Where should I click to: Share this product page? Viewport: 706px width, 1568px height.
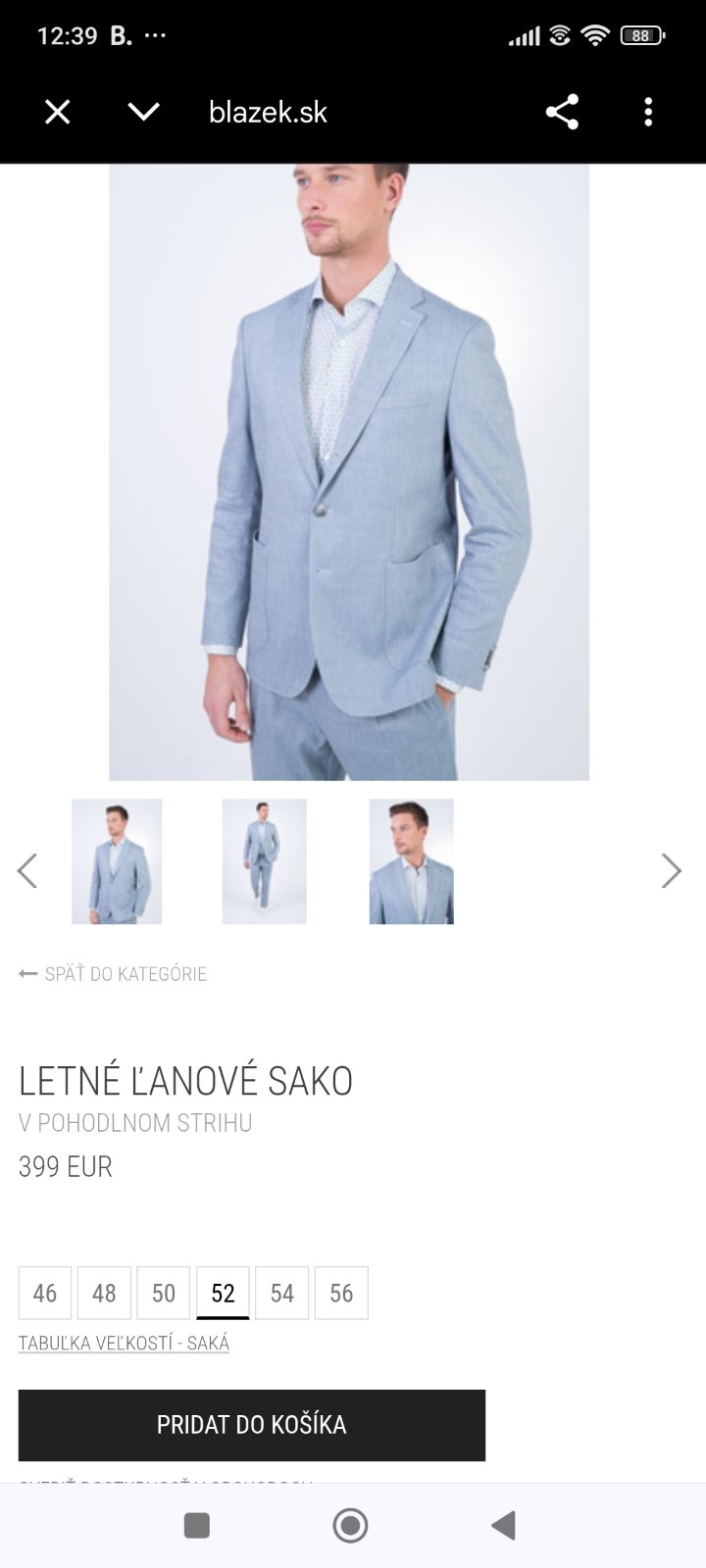562,112
